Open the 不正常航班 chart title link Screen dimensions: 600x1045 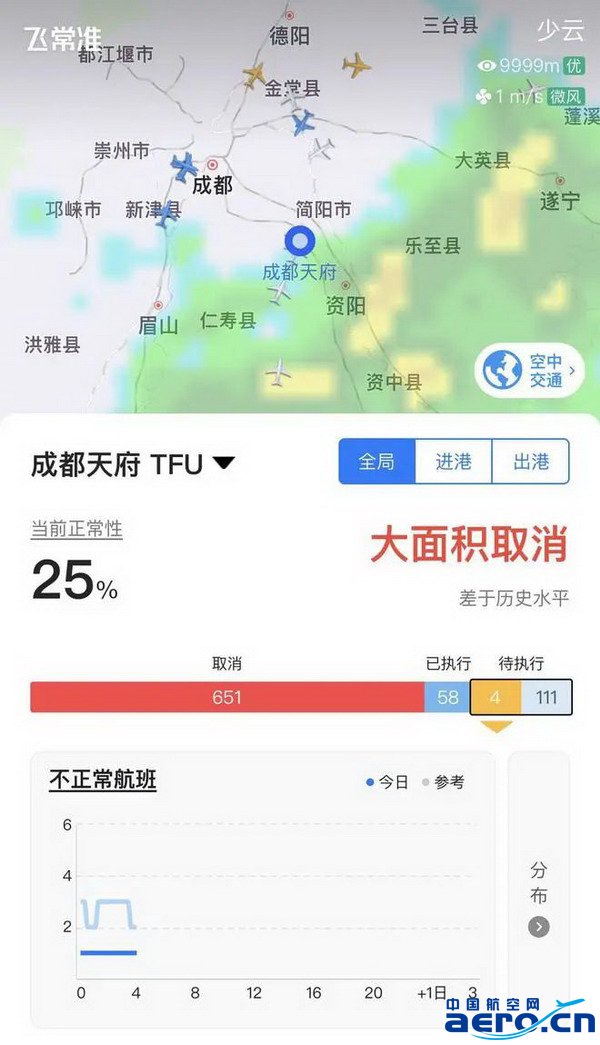point(103,779)
